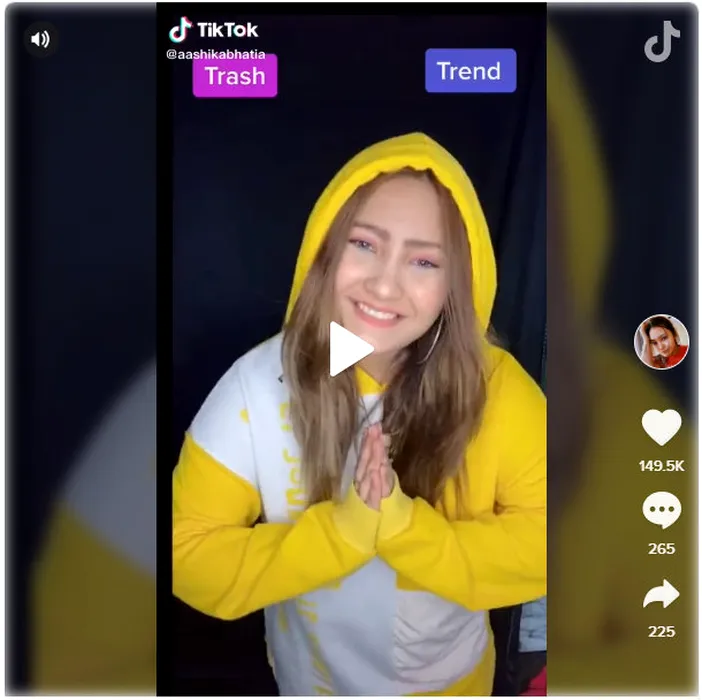
Task: Open the TikTok logo link
Action: tap(661, 42)
